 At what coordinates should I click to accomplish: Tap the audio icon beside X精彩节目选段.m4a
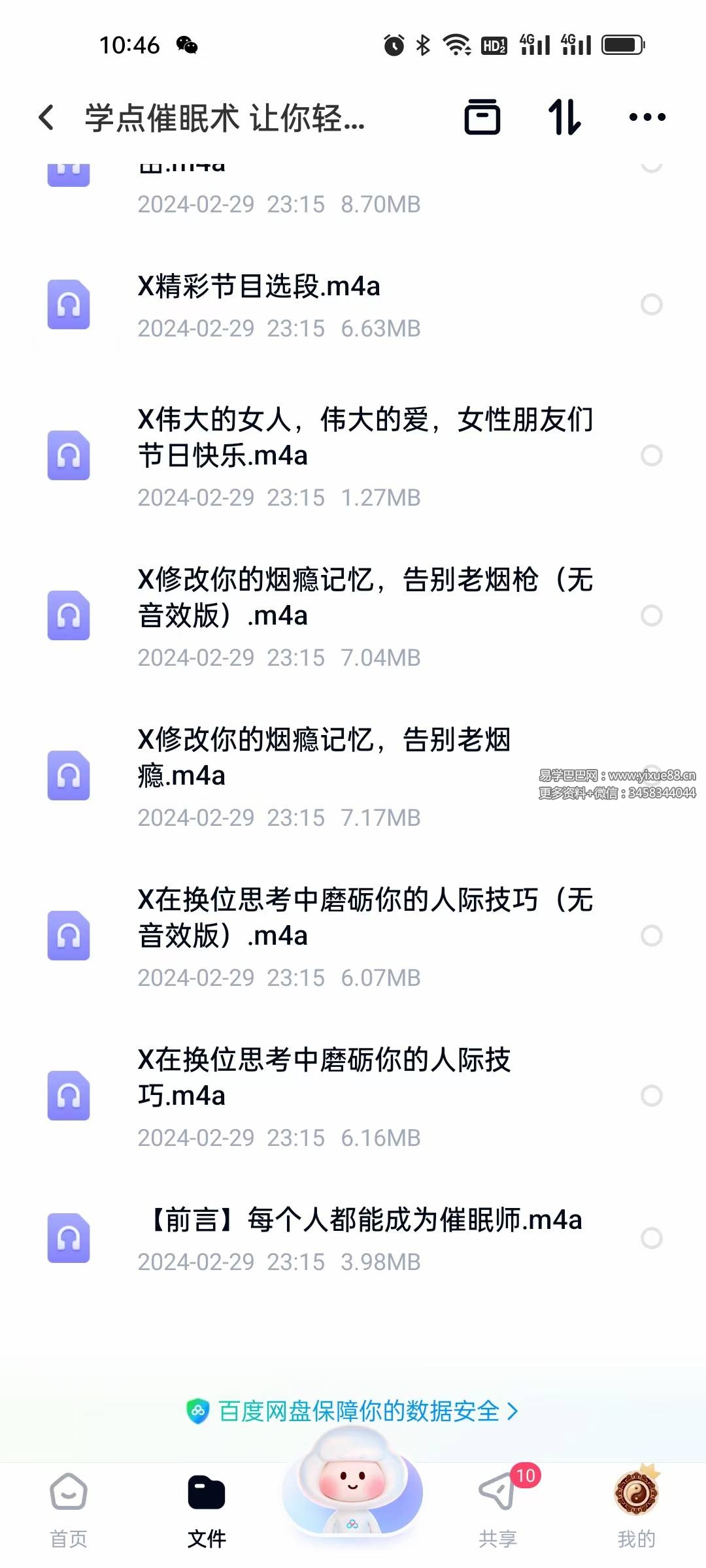click(x=69, y=306)
